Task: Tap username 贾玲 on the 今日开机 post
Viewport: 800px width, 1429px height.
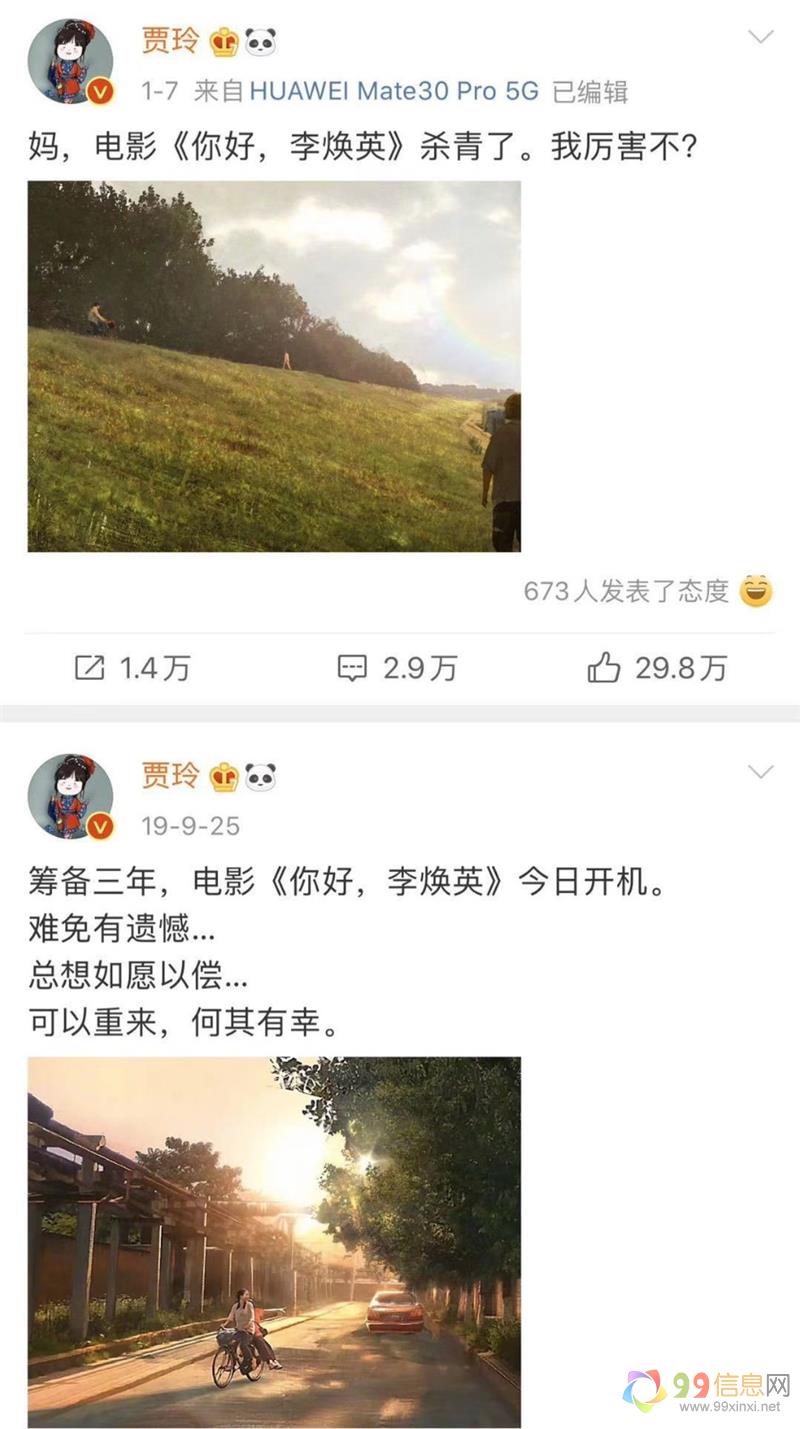Action: [x=170, y=775]
